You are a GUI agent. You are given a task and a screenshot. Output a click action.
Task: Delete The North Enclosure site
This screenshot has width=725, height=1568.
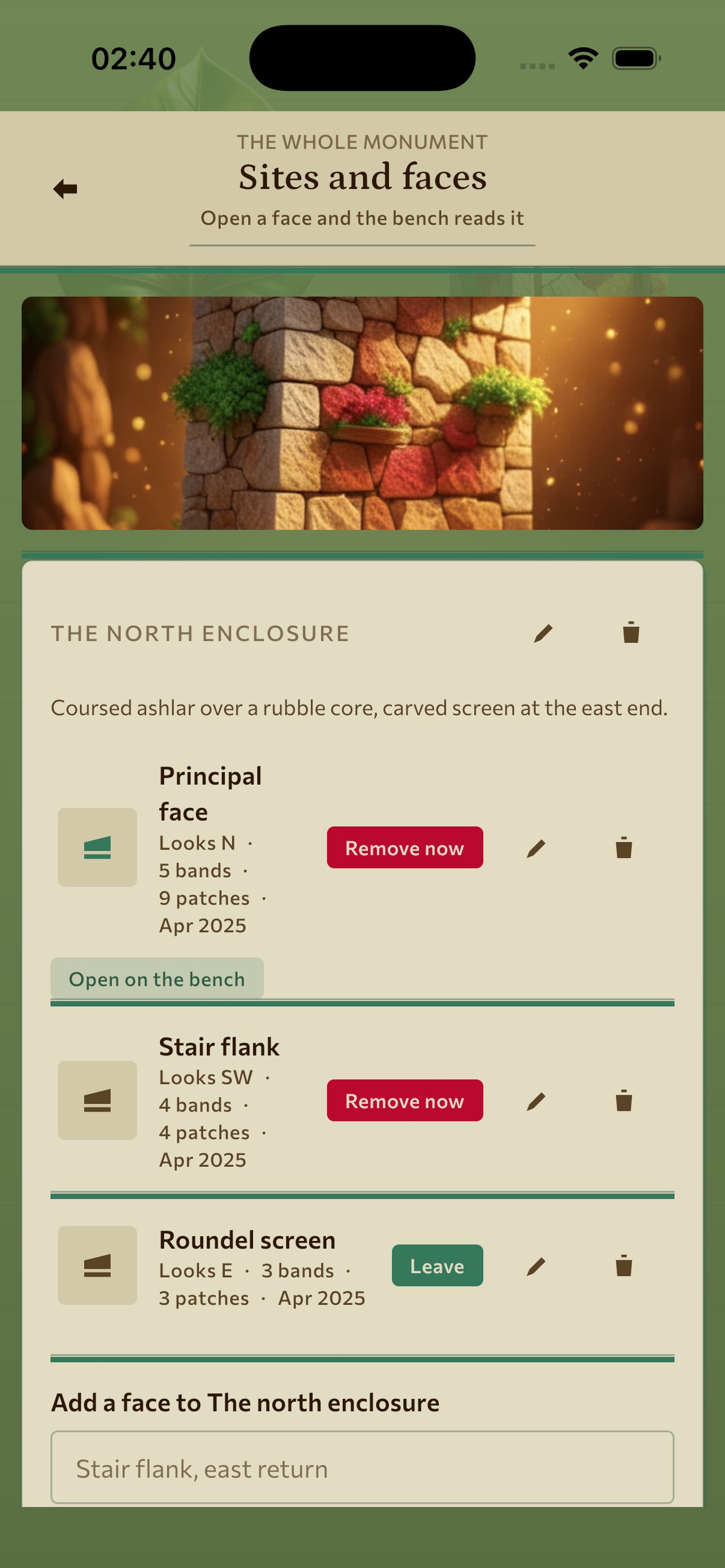pos(631,633)
